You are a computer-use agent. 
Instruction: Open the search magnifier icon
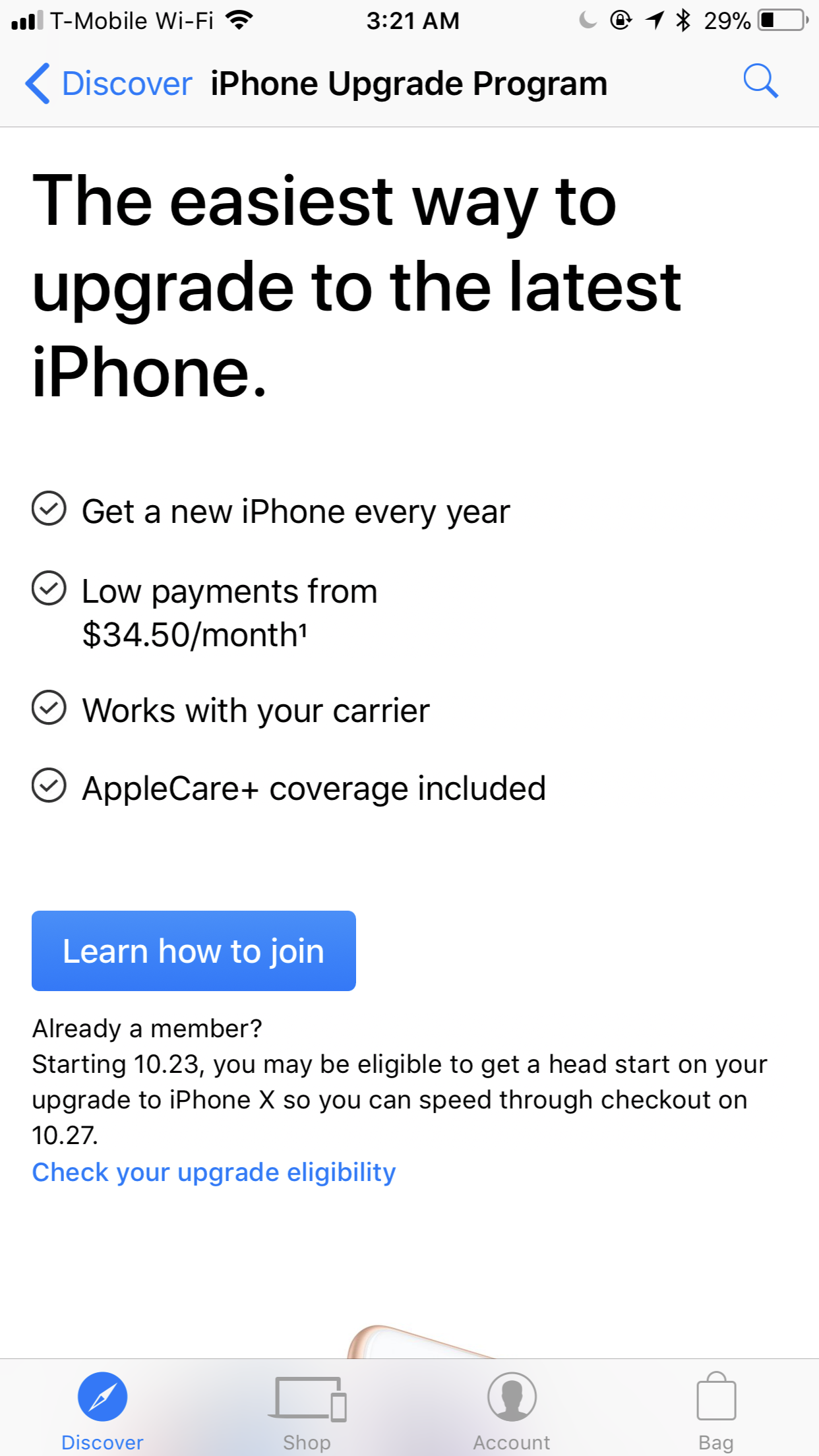pyautogui.click(x=760, y=82)
